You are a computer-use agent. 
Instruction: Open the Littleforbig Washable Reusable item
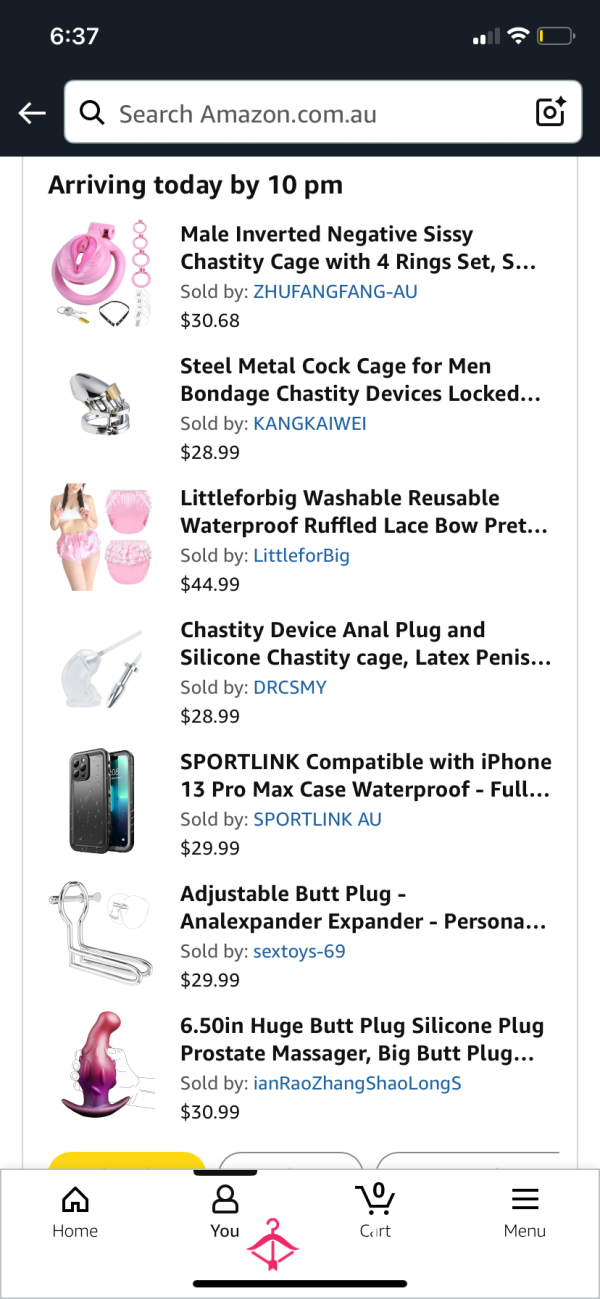click(364, 512)
